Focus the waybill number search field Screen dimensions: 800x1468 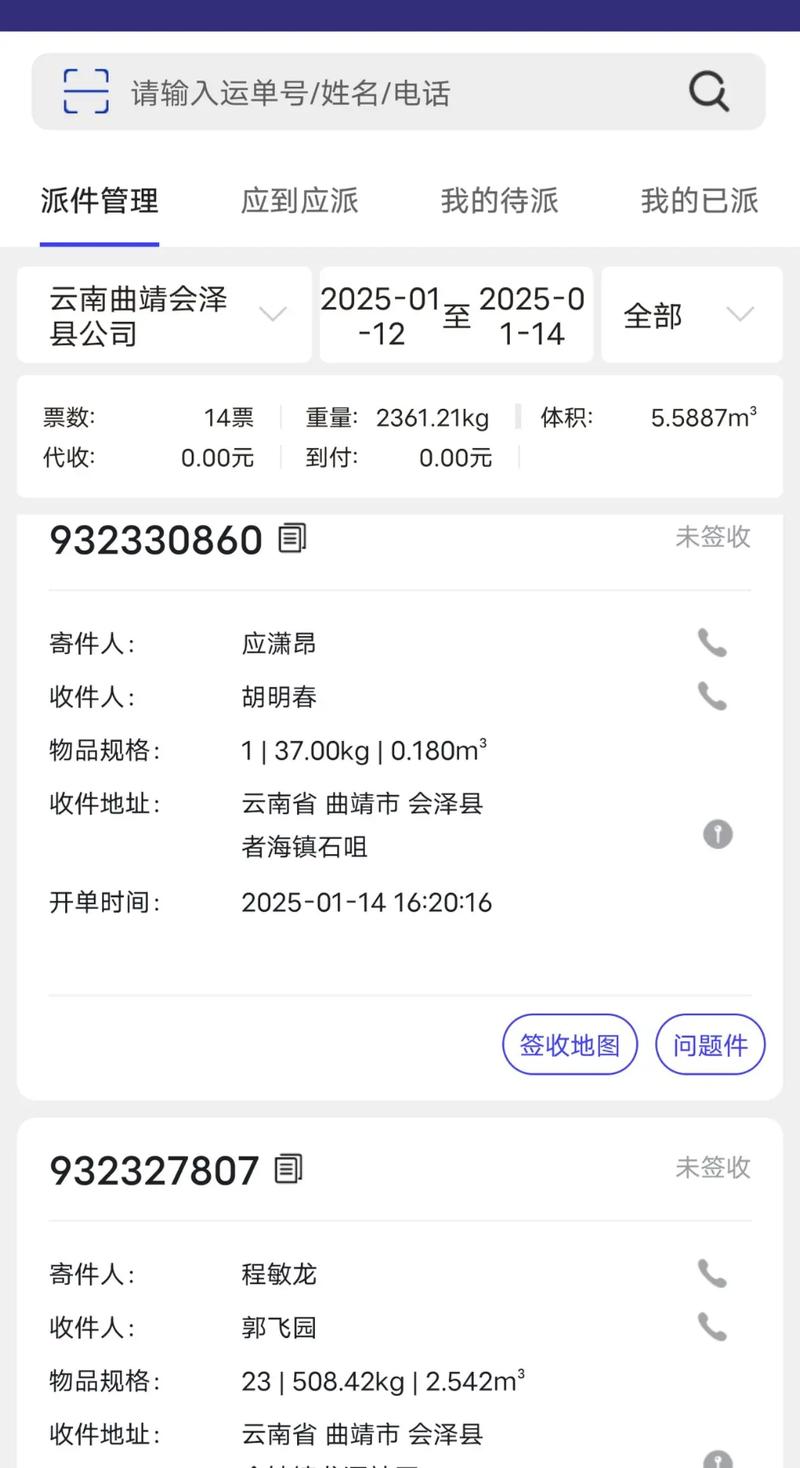click(x=380, y=93)
